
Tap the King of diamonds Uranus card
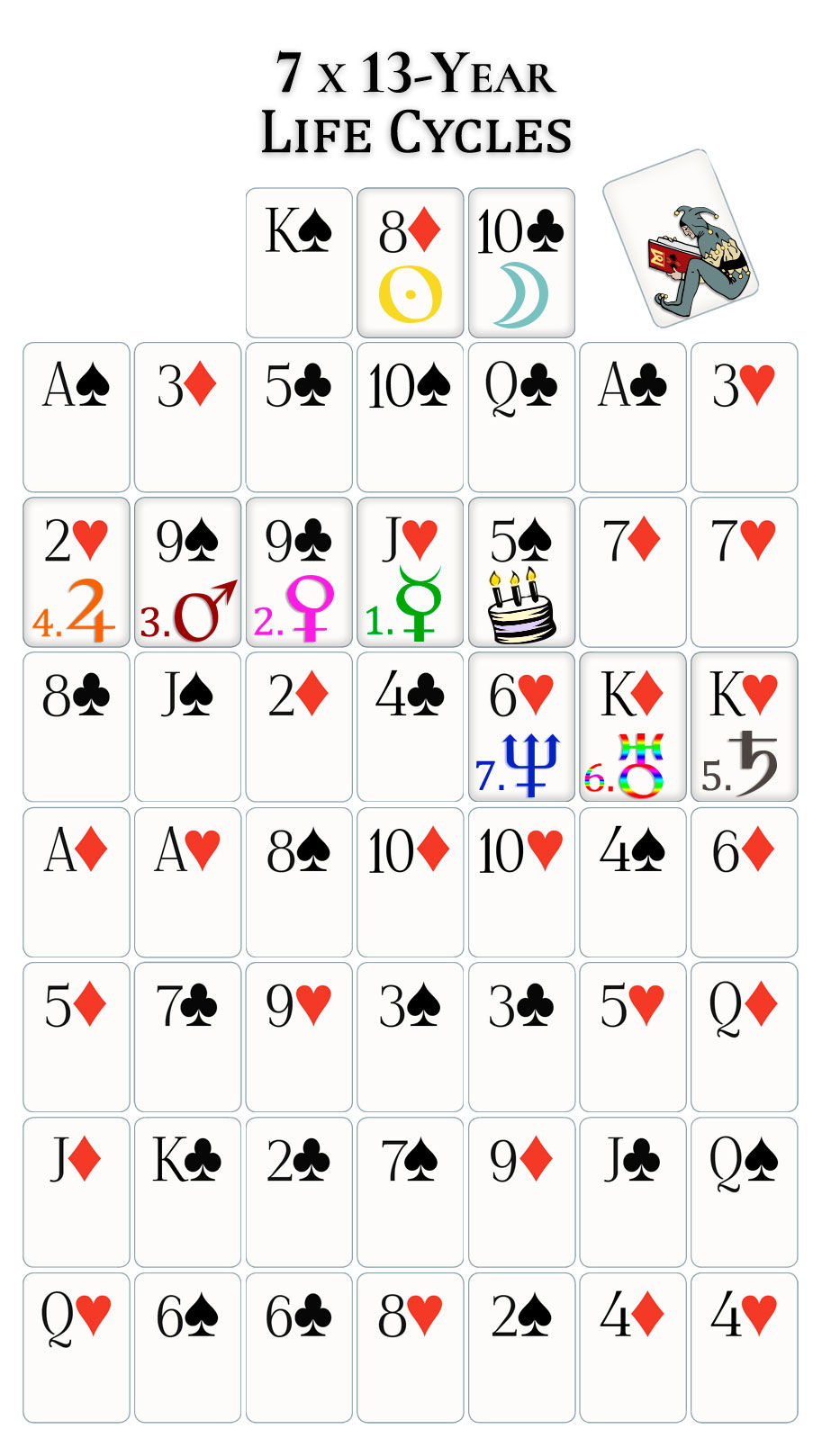click(633, 727)
